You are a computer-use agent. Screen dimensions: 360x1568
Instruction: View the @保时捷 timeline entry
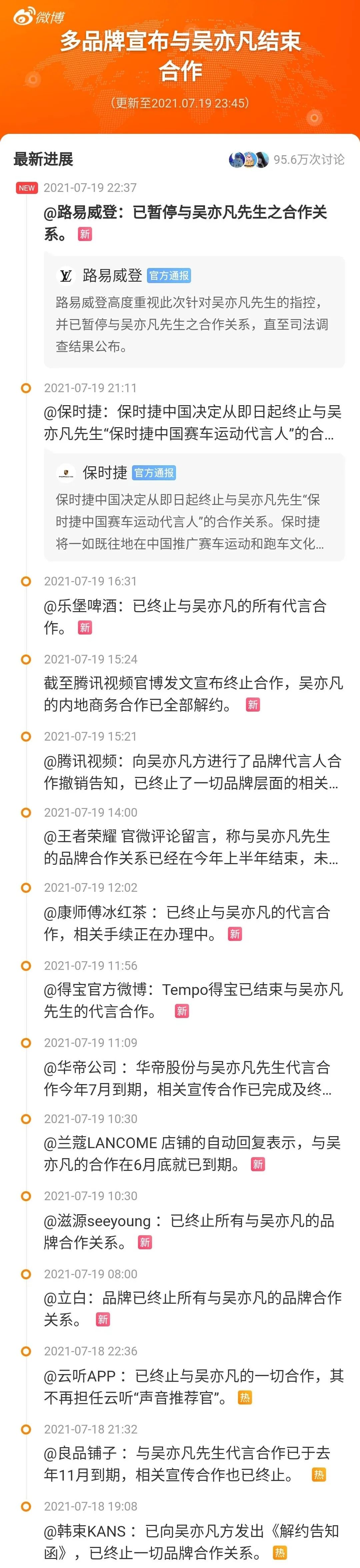(192, 423)
